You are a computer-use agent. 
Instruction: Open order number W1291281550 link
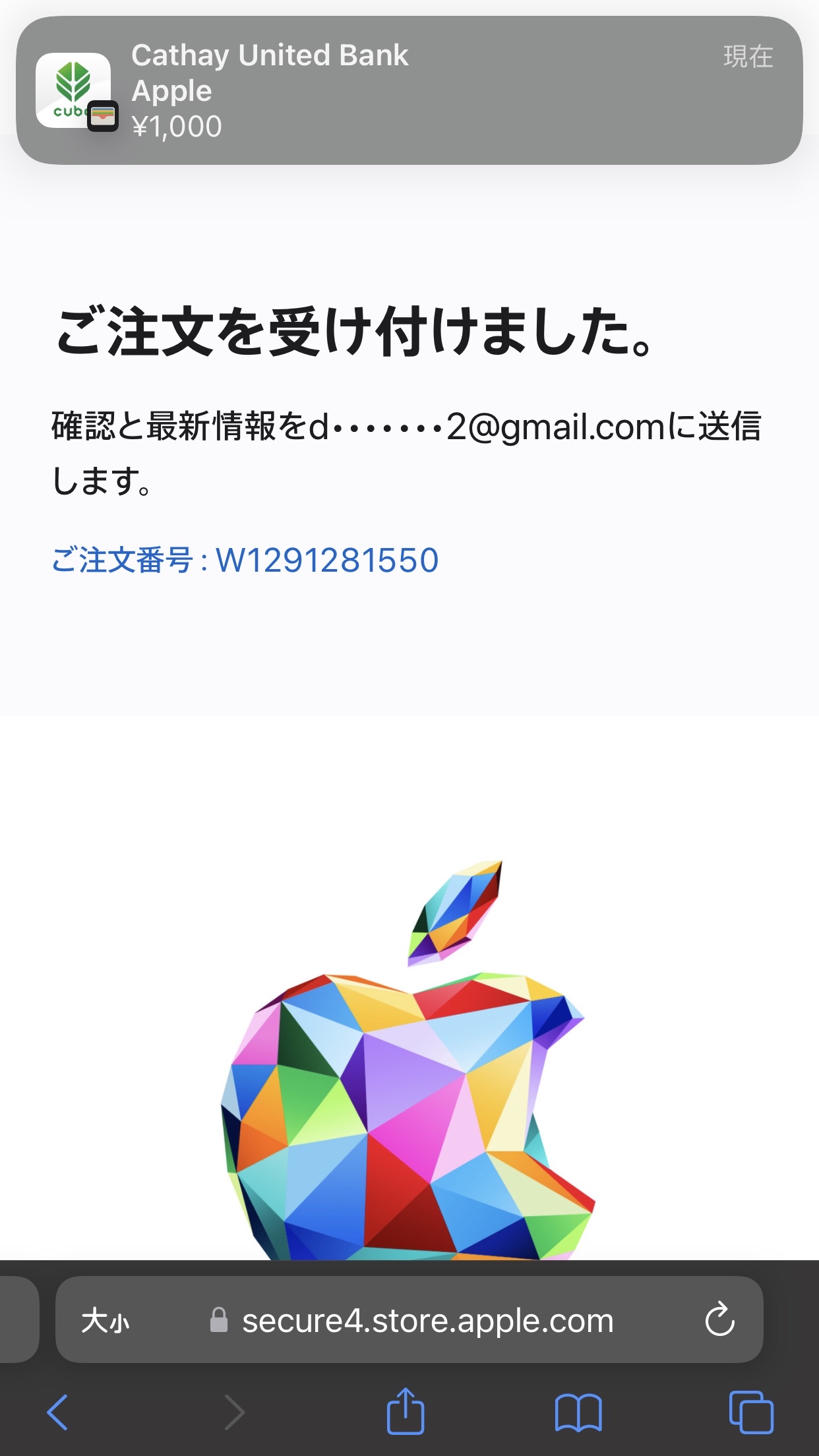click(245, 561)
